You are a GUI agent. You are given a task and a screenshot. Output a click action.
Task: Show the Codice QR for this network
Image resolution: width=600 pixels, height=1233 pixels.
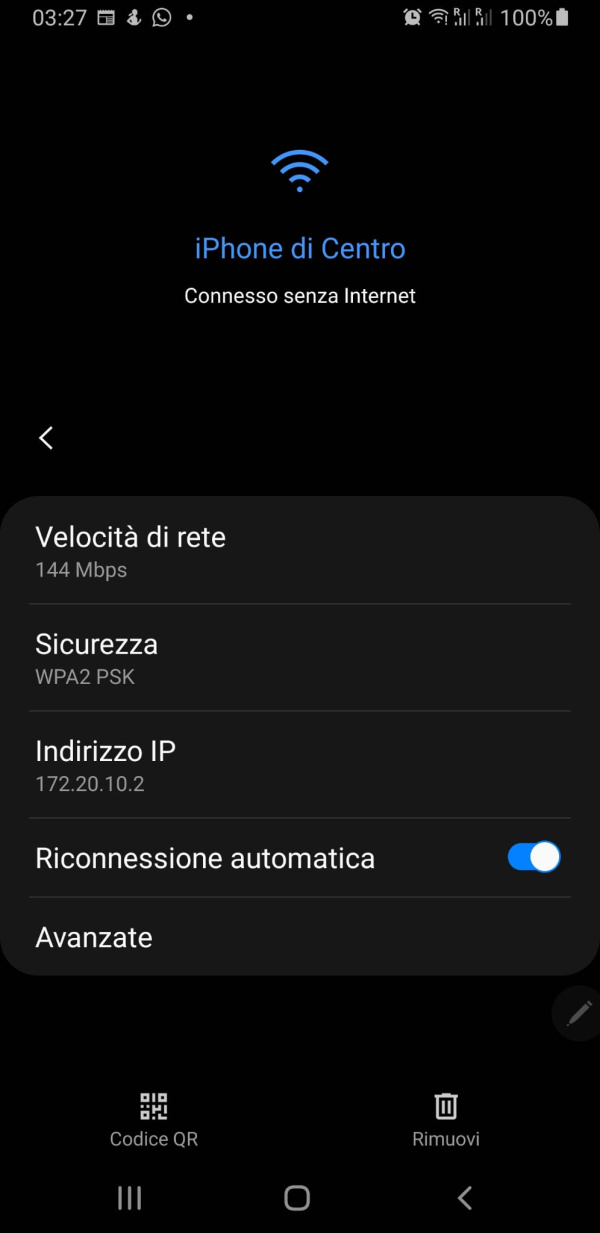[154, 1119]
